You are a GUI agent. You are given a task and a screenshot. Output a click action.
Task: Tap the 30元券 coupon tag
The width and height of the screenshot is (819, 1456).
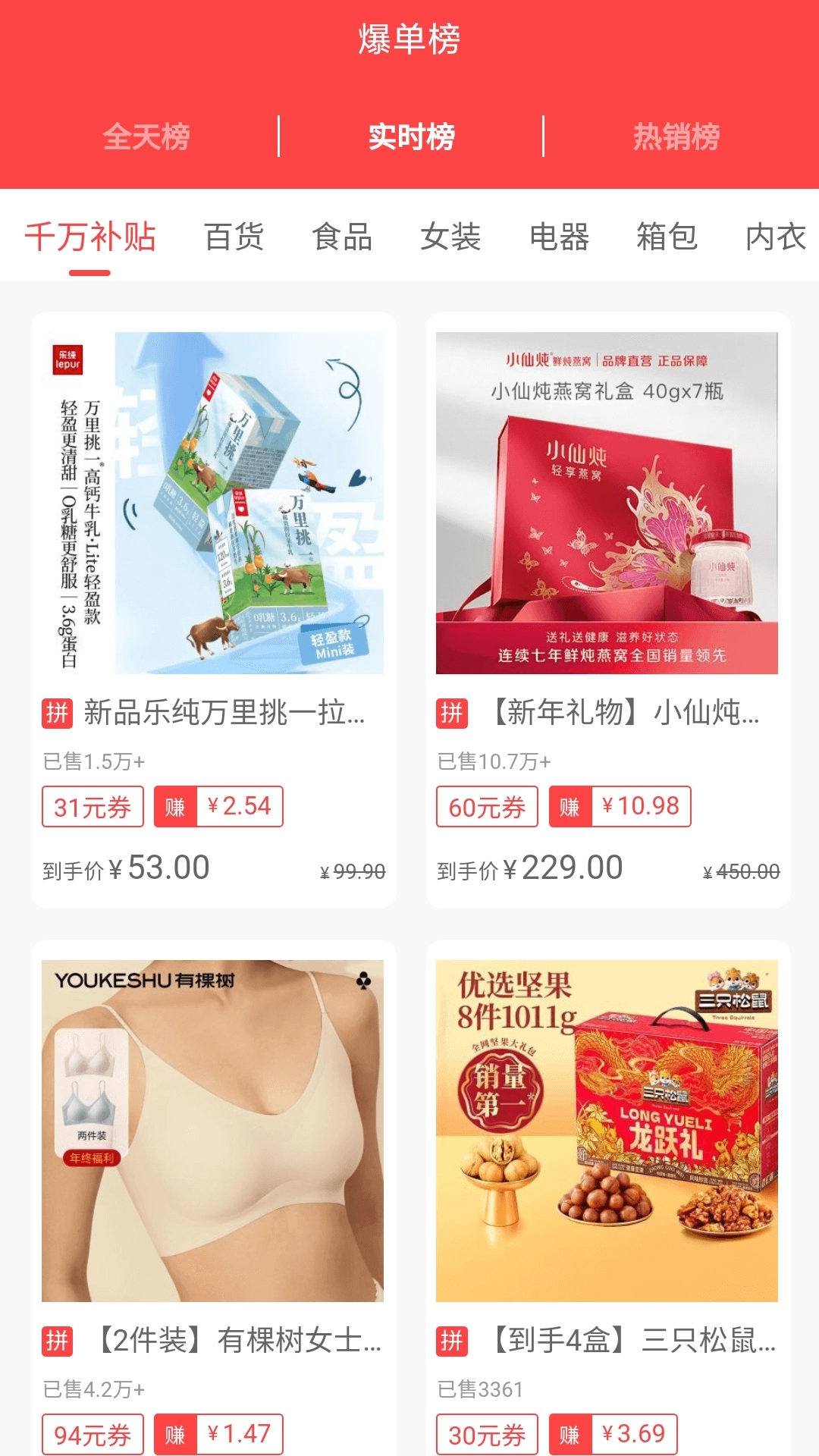[x=487, y=1435]
